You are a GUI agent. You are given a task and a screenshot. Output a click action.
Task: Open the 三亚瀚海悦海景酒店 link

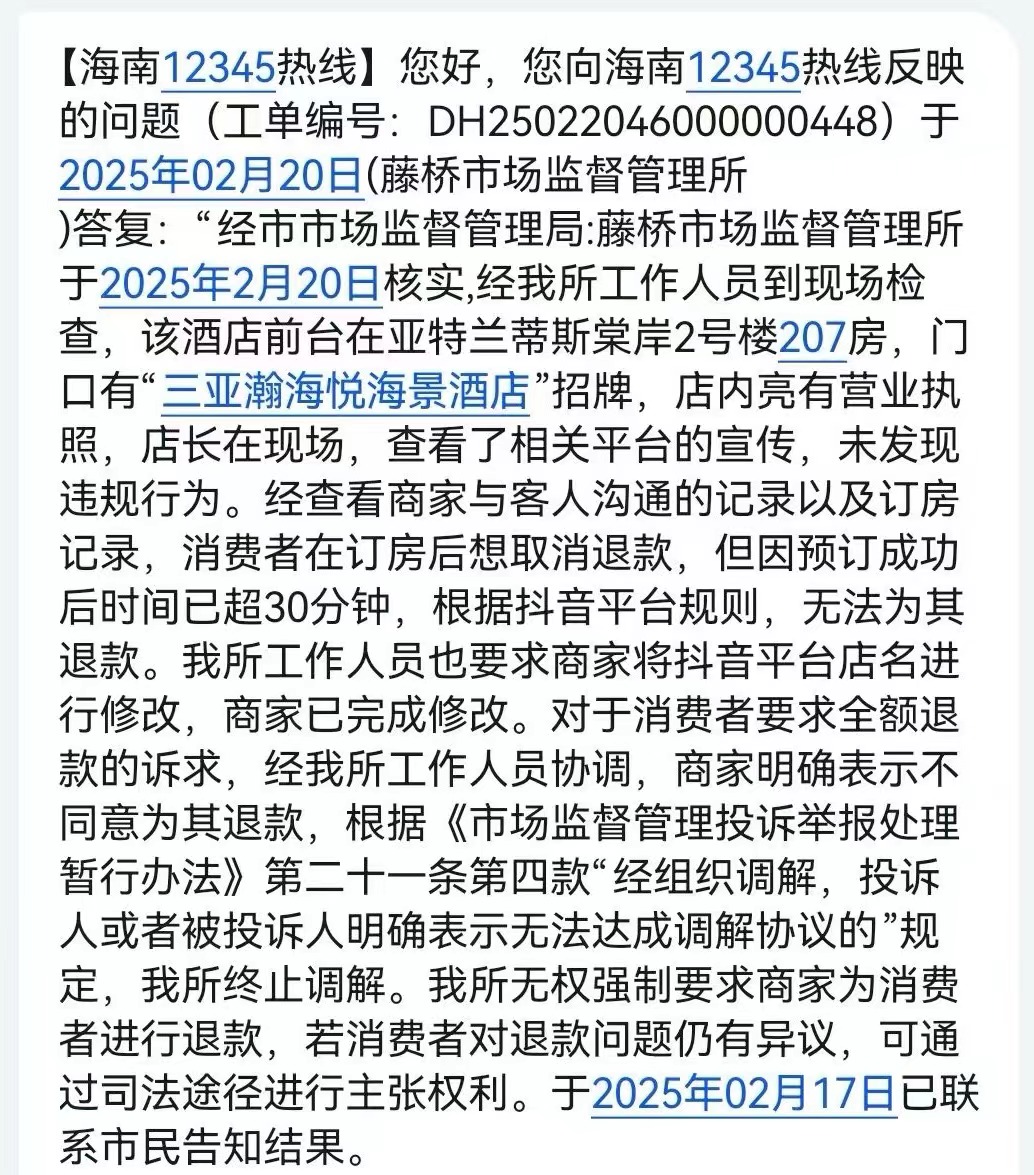point(345,393)
